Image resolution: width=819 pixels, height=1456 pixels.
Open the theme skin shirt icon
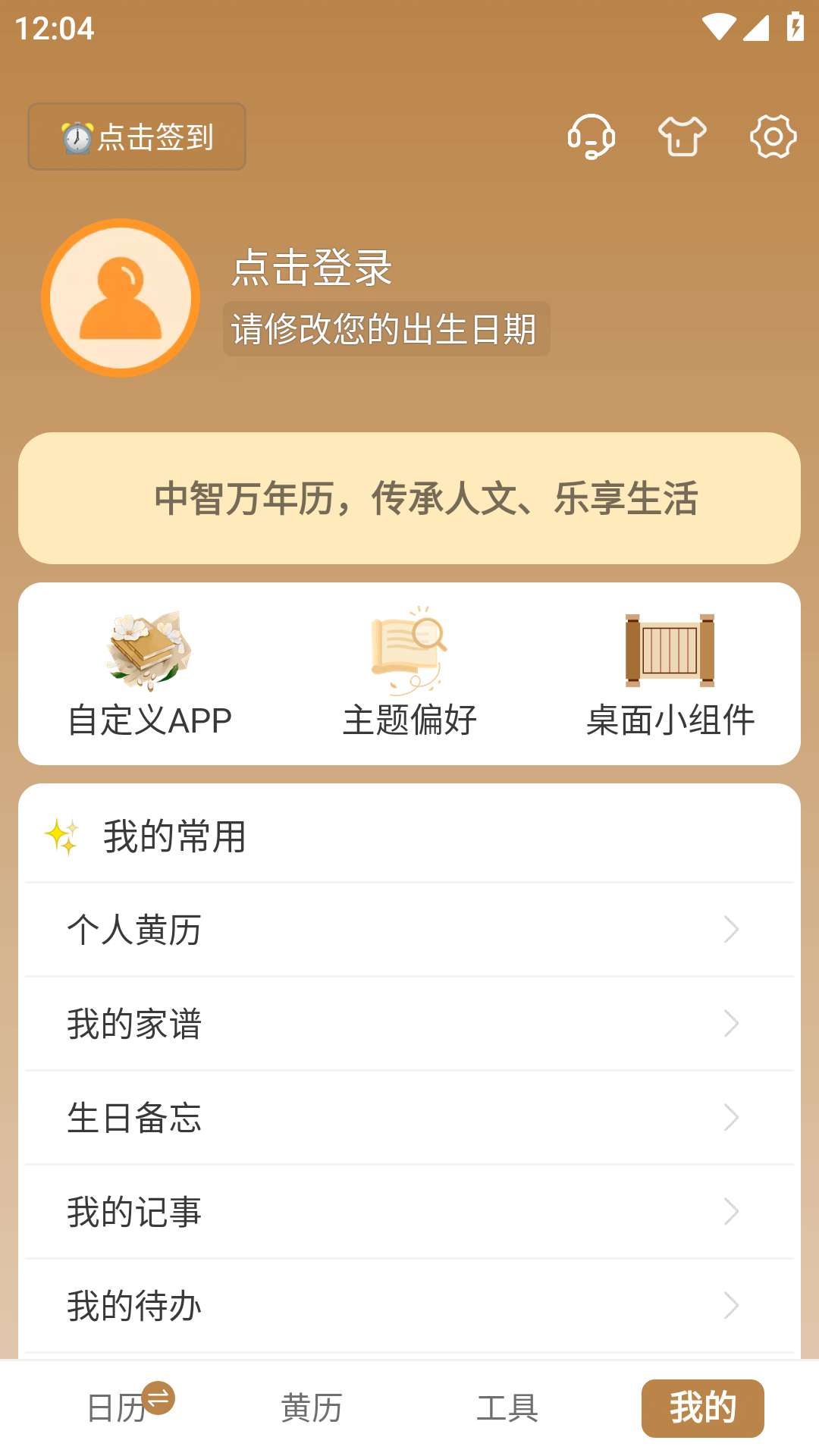683,136
